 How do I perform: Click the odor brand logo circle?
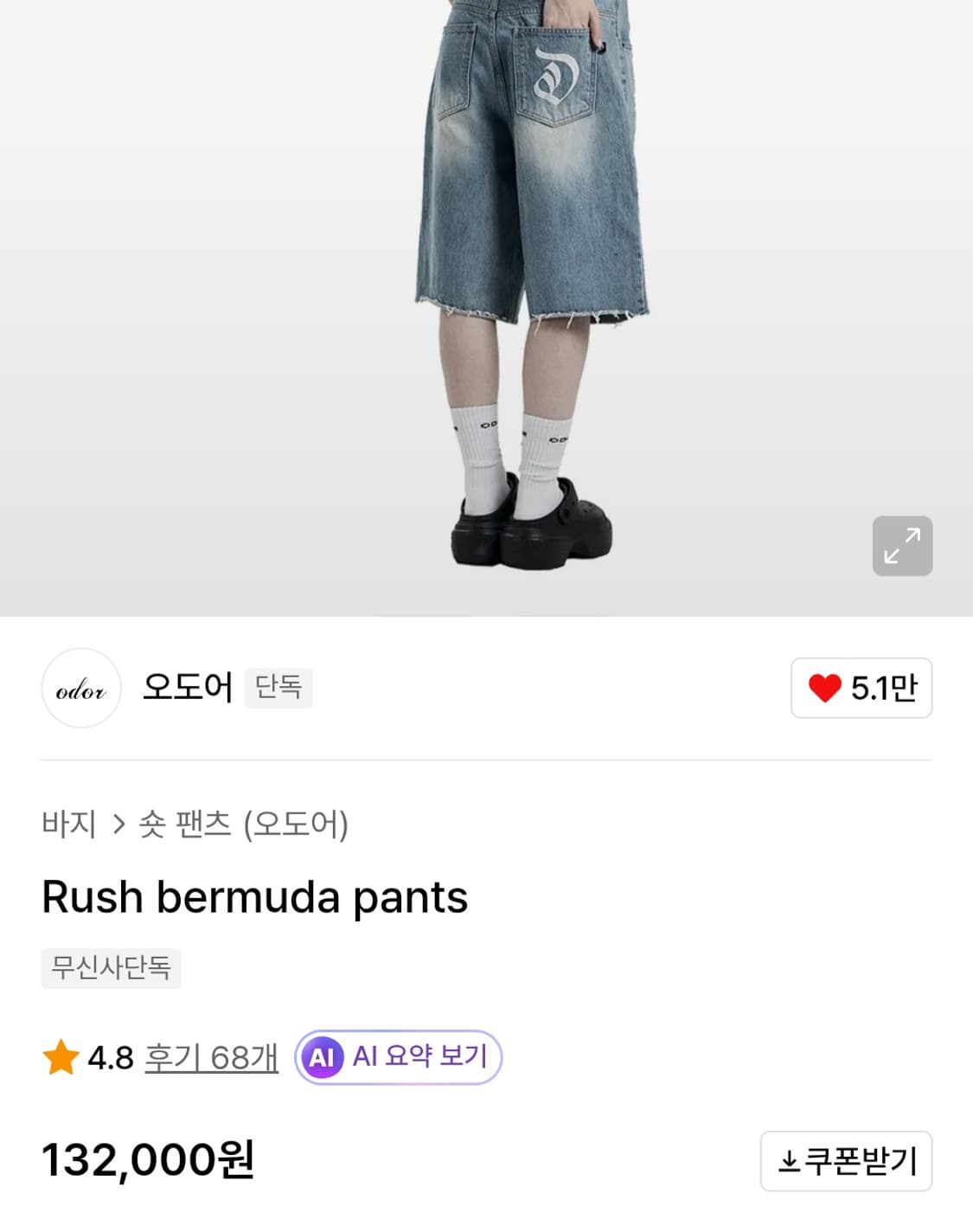[x=80, y=688]
